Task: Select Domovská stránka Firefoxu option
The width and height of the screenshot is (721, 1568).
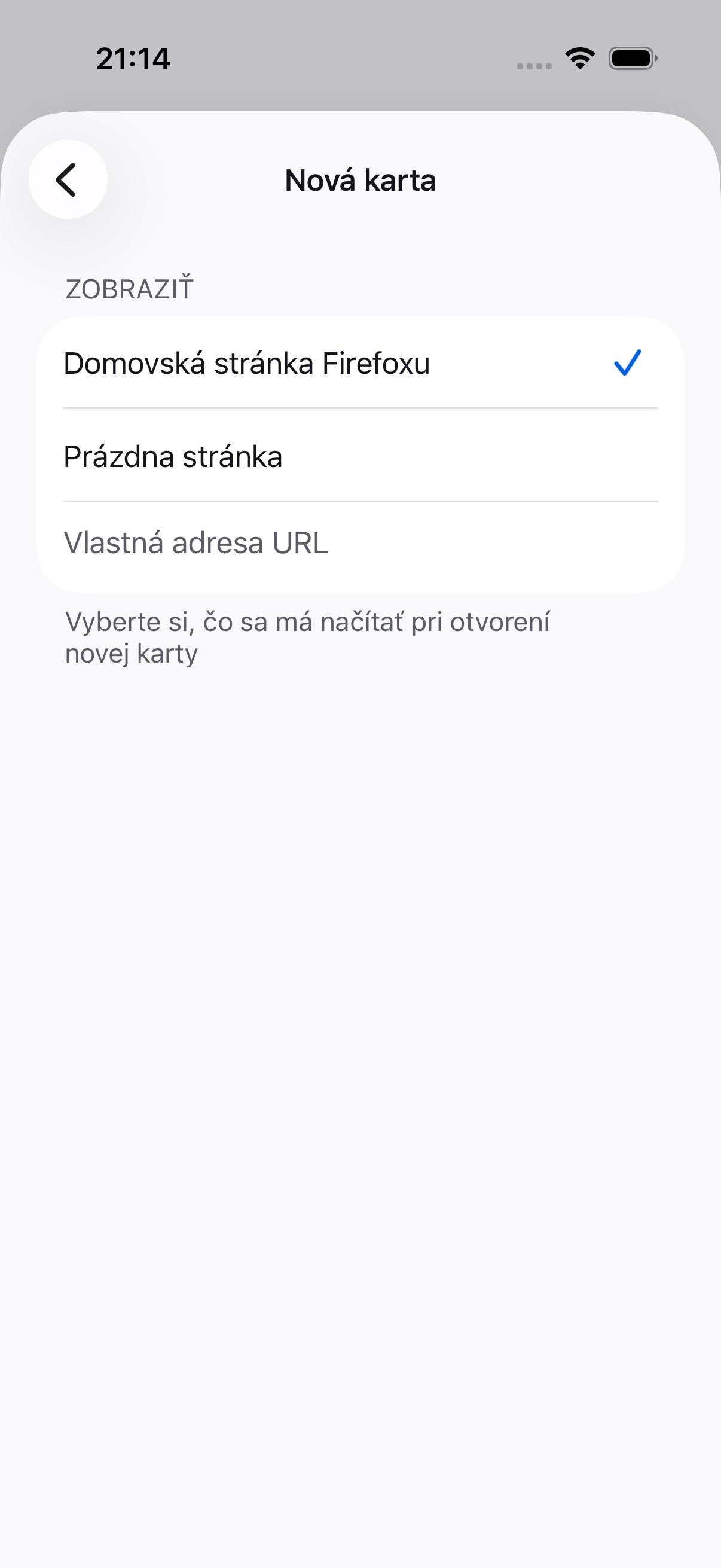Action: pos(360,363)
